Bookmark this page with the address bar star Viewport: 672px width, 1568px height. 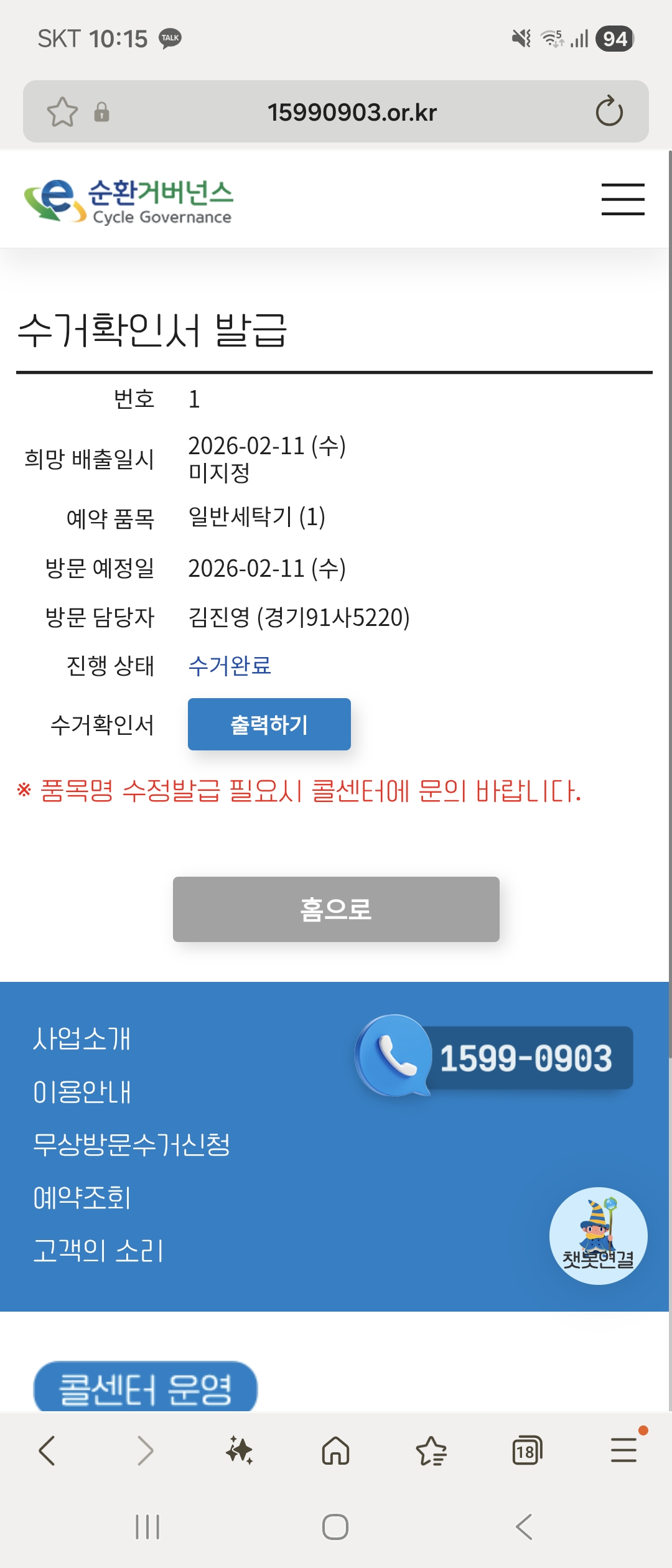click(x=62, y=112)
